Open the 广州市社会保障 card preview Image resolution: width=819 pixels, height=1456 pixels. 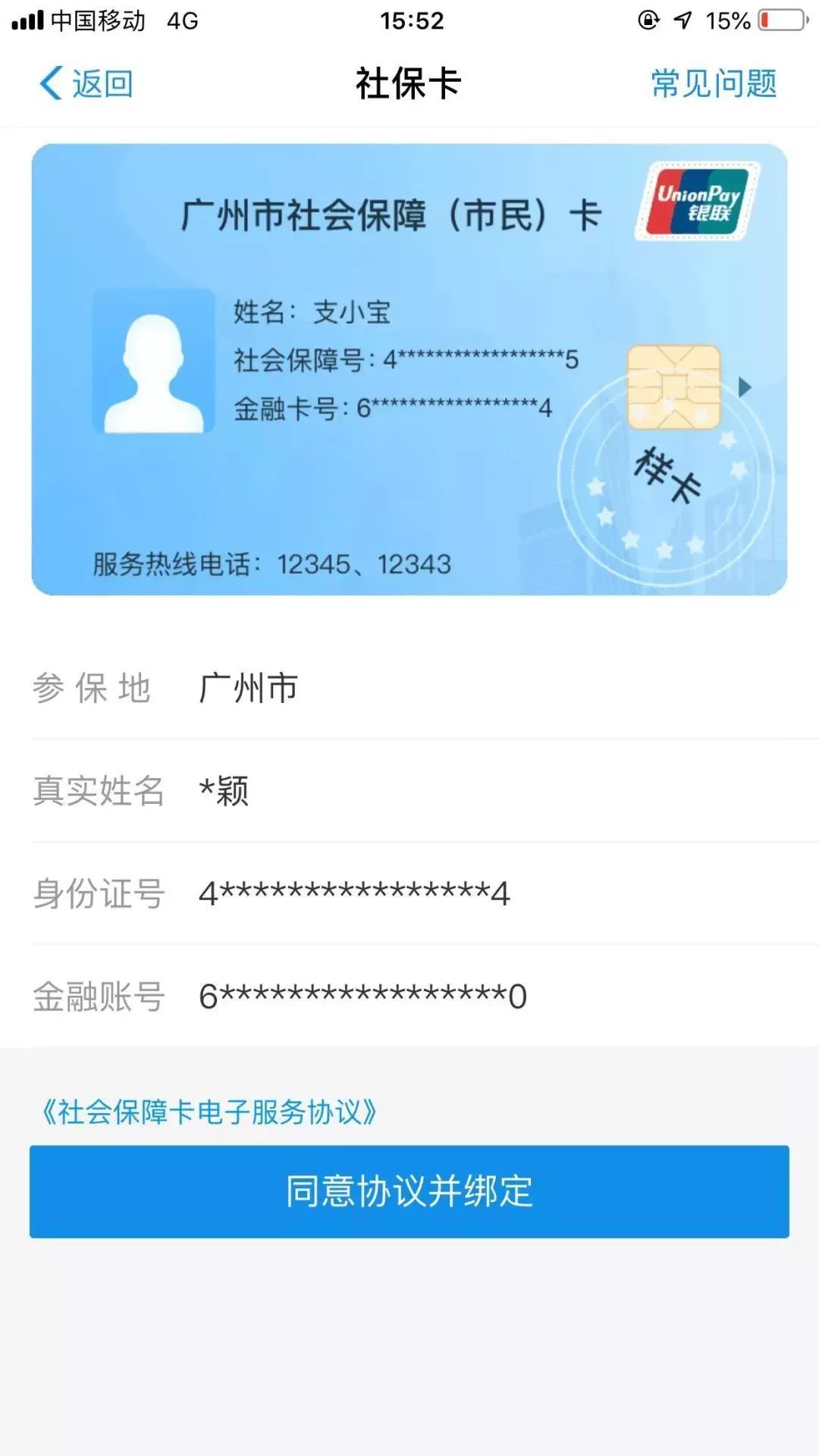coord(409,369)
